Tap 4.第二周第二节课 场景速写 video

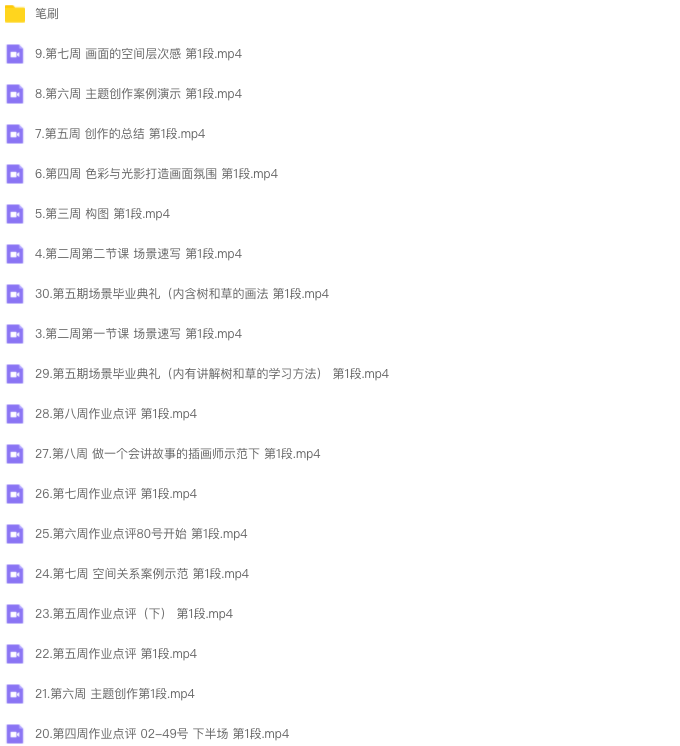138,254
